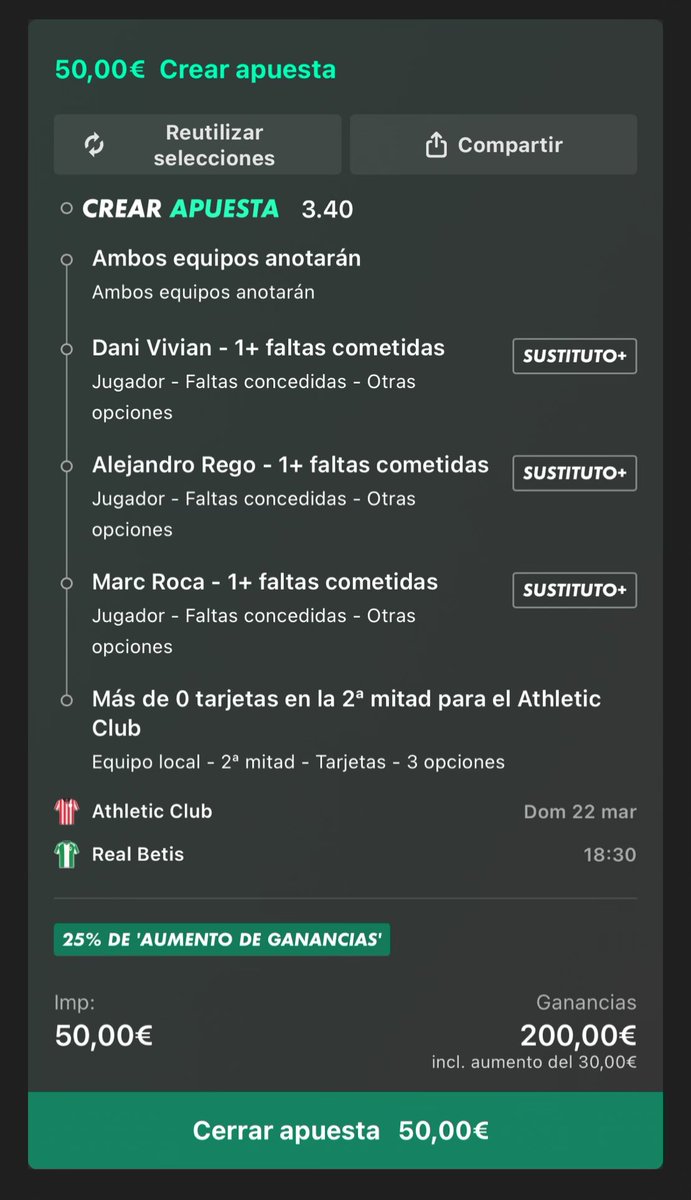
Task: Open the Athletic Club vs Real Betis match
Action: (345, 833)
